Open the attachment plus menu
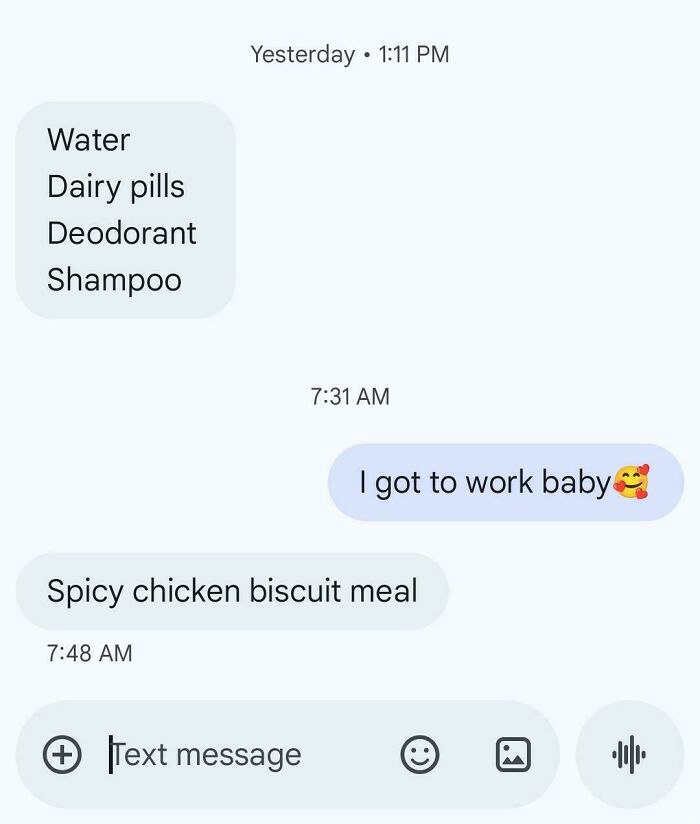700x824 pixels. 62,754
